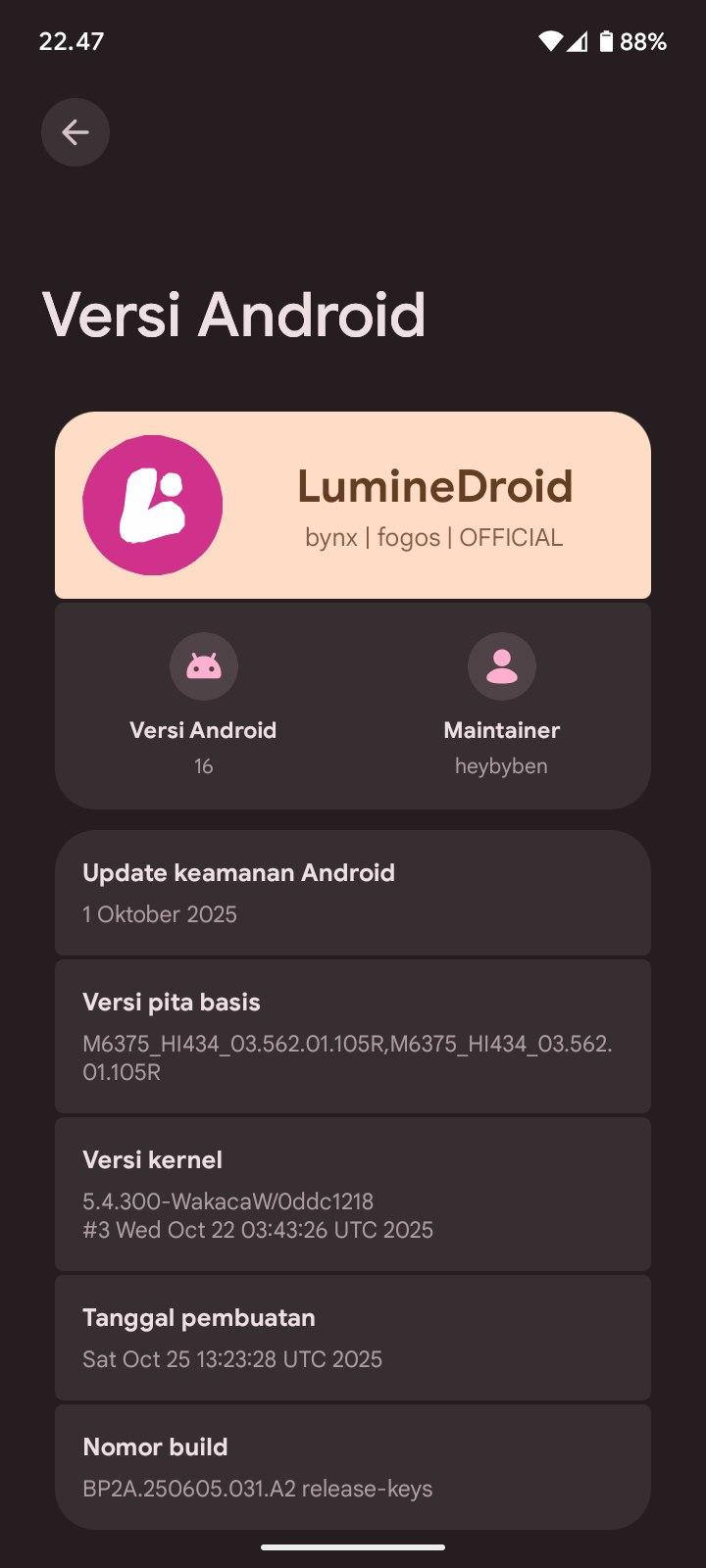Select the Maintainer heybyben entry
706x1568 pixels.
coord(501,706)
